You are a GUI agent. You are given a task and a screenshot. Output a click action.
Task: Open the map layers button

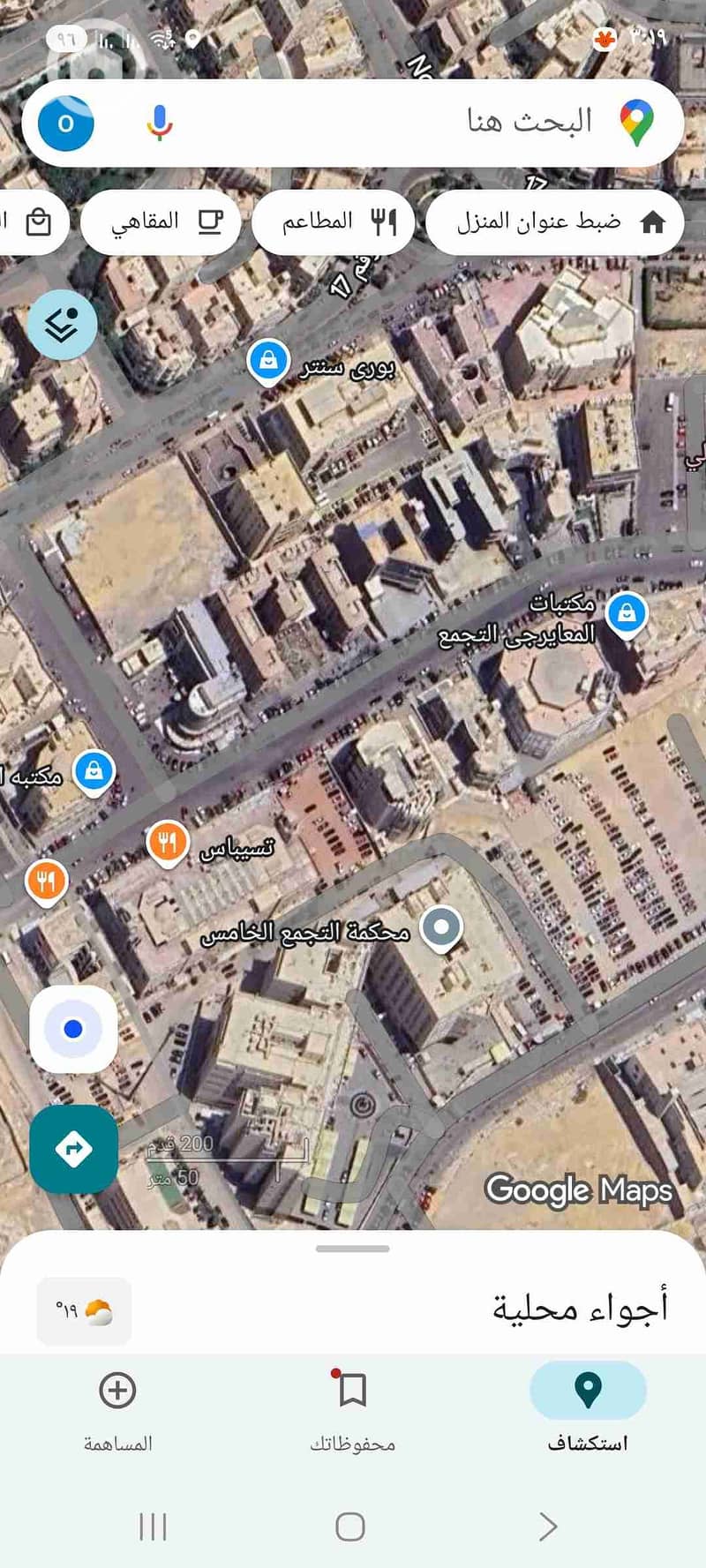coord(62,325)
